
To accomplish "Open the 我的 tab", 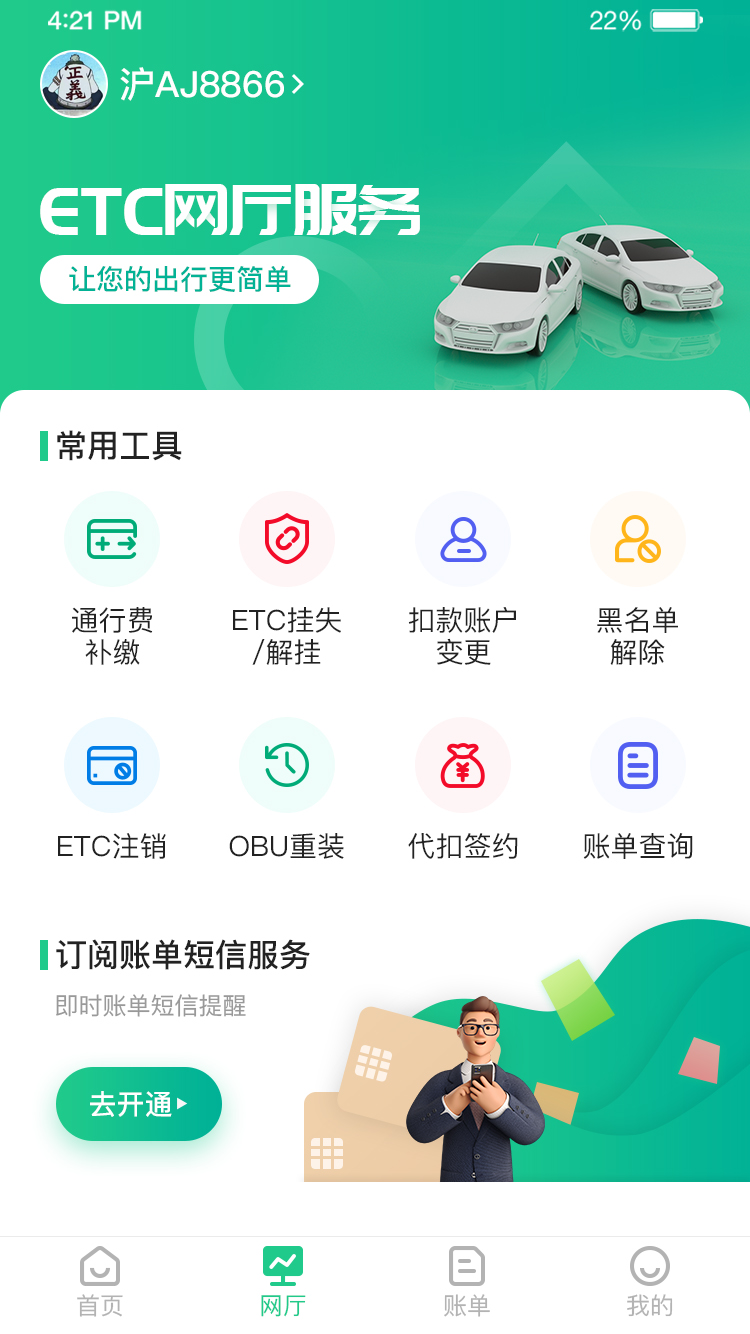I will tap(650, 1282).
